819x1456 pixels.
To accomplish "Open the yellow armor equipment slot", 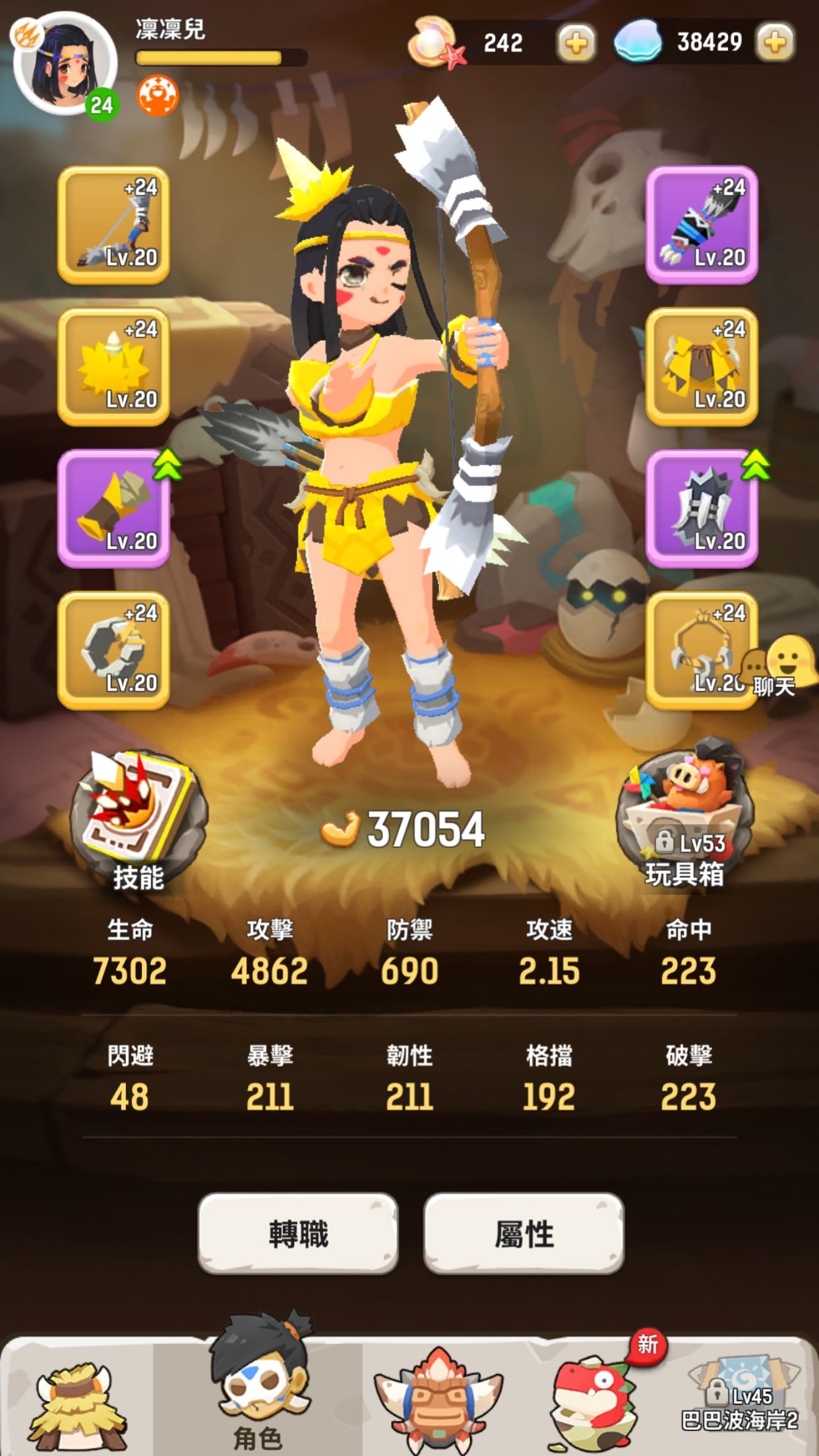I will pyautogui.click(x=701, y=367).
